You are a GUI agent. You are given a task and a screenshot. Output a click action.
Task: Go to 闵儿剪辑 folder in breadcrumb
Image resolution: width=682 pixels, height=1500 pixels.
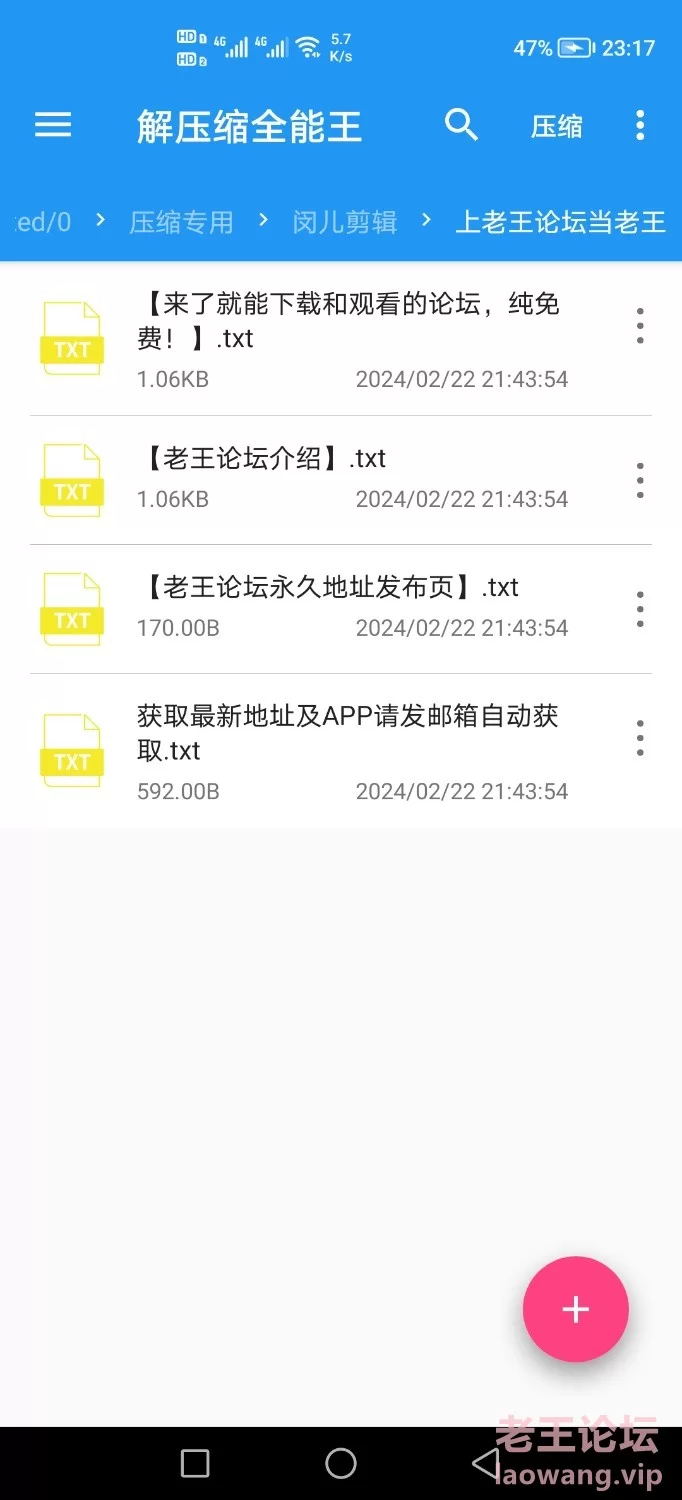point(344,221)
